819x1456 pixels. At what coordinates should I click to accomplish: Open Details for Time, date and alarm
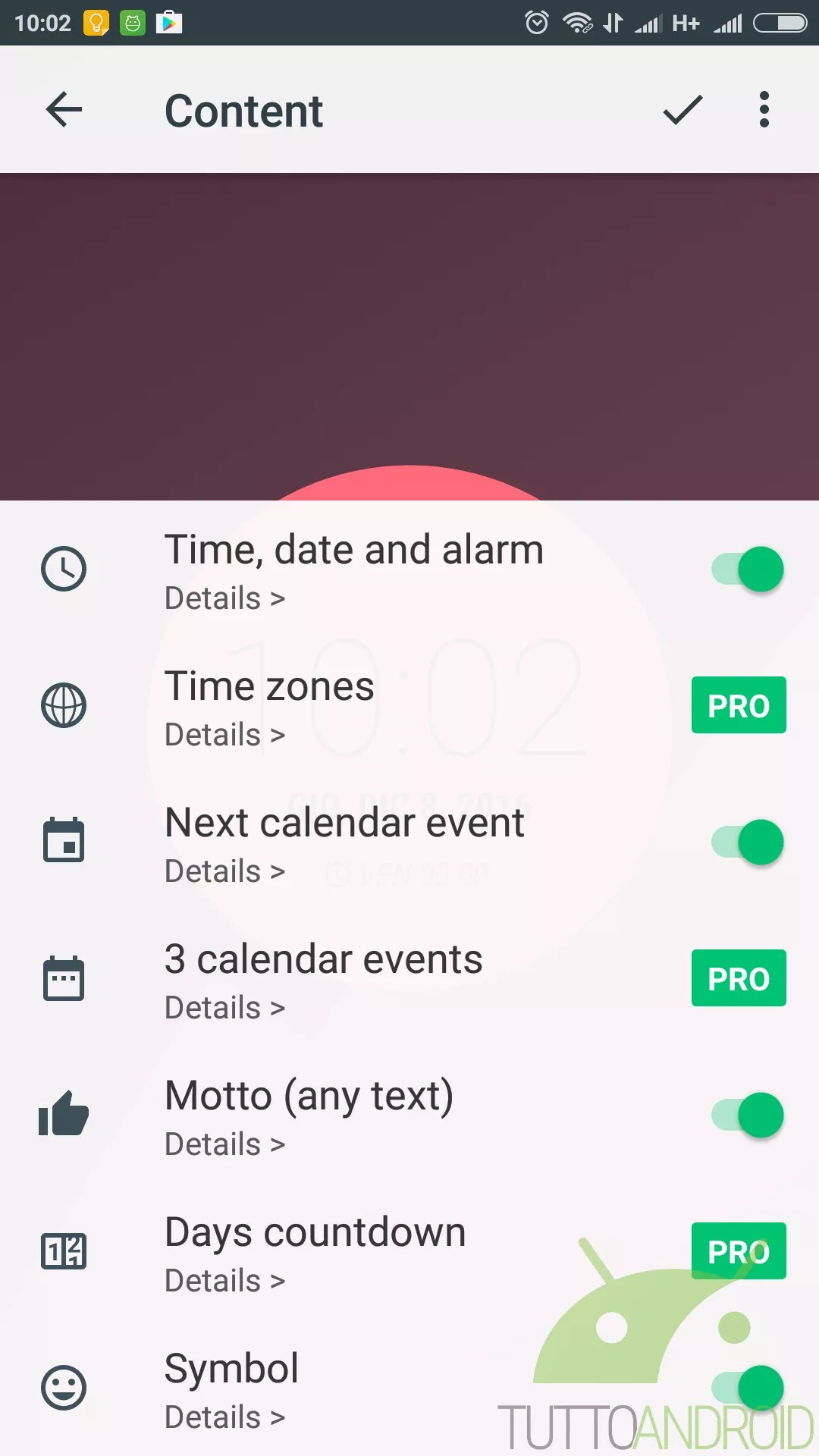[224, 598]
